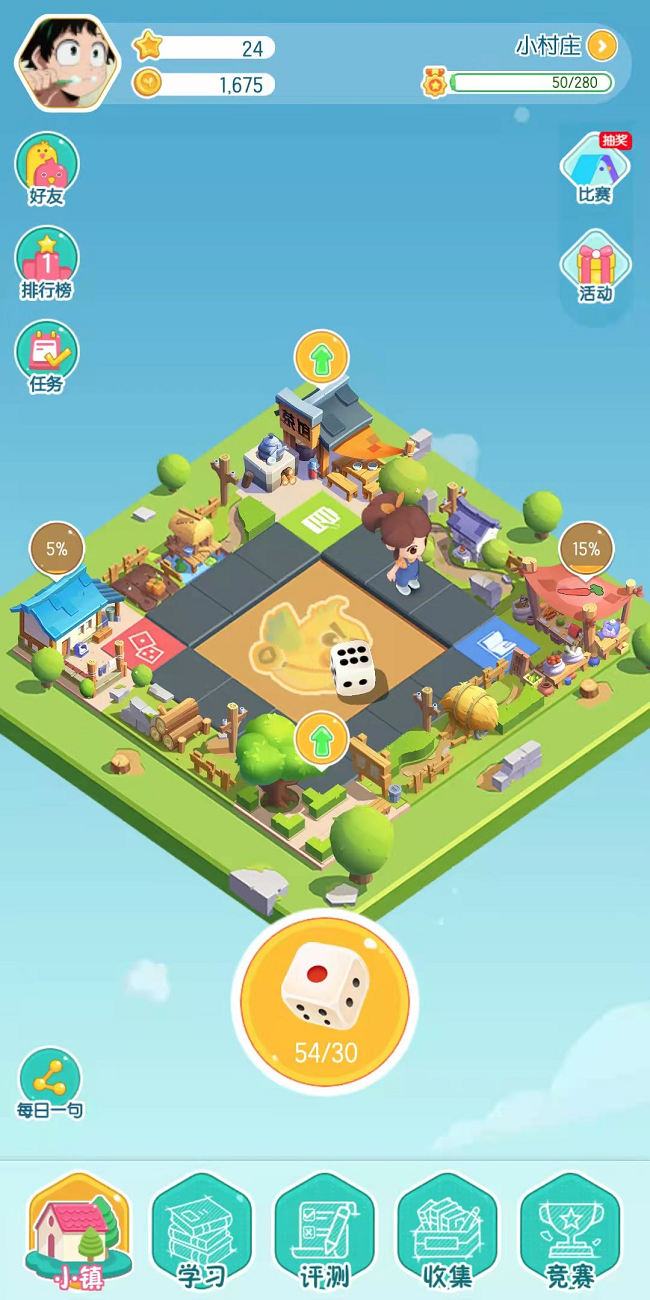Switch to the 评测 tab
The image size is (650, 1300).
(324, 1231)
